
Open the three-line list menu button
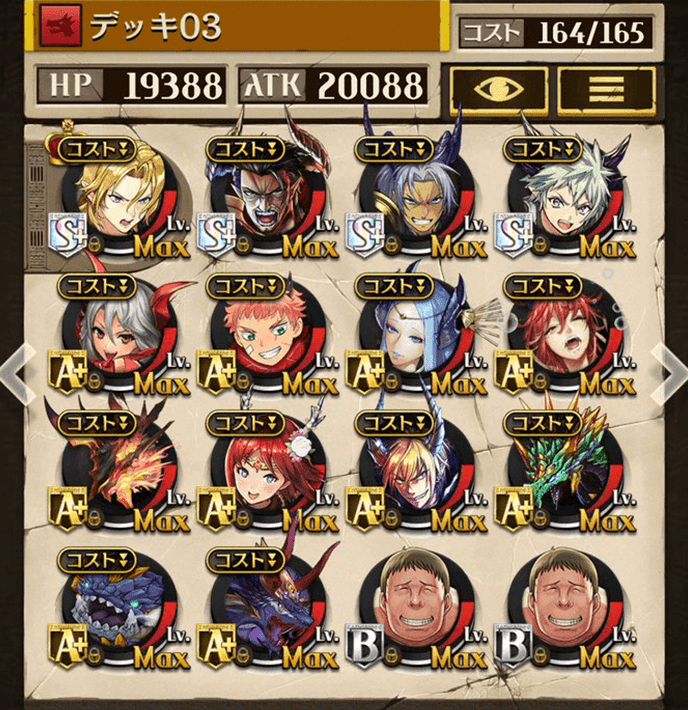click(x=606, y=90)
